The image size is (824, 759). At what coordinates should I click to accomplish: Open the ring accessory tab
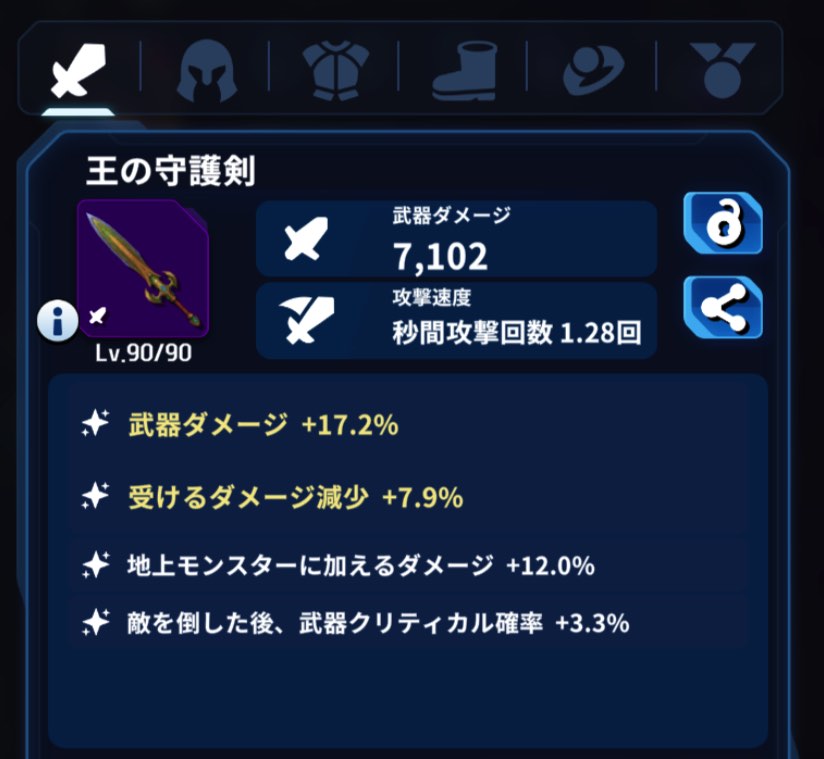pyautogui.click(x=592, y=69)
